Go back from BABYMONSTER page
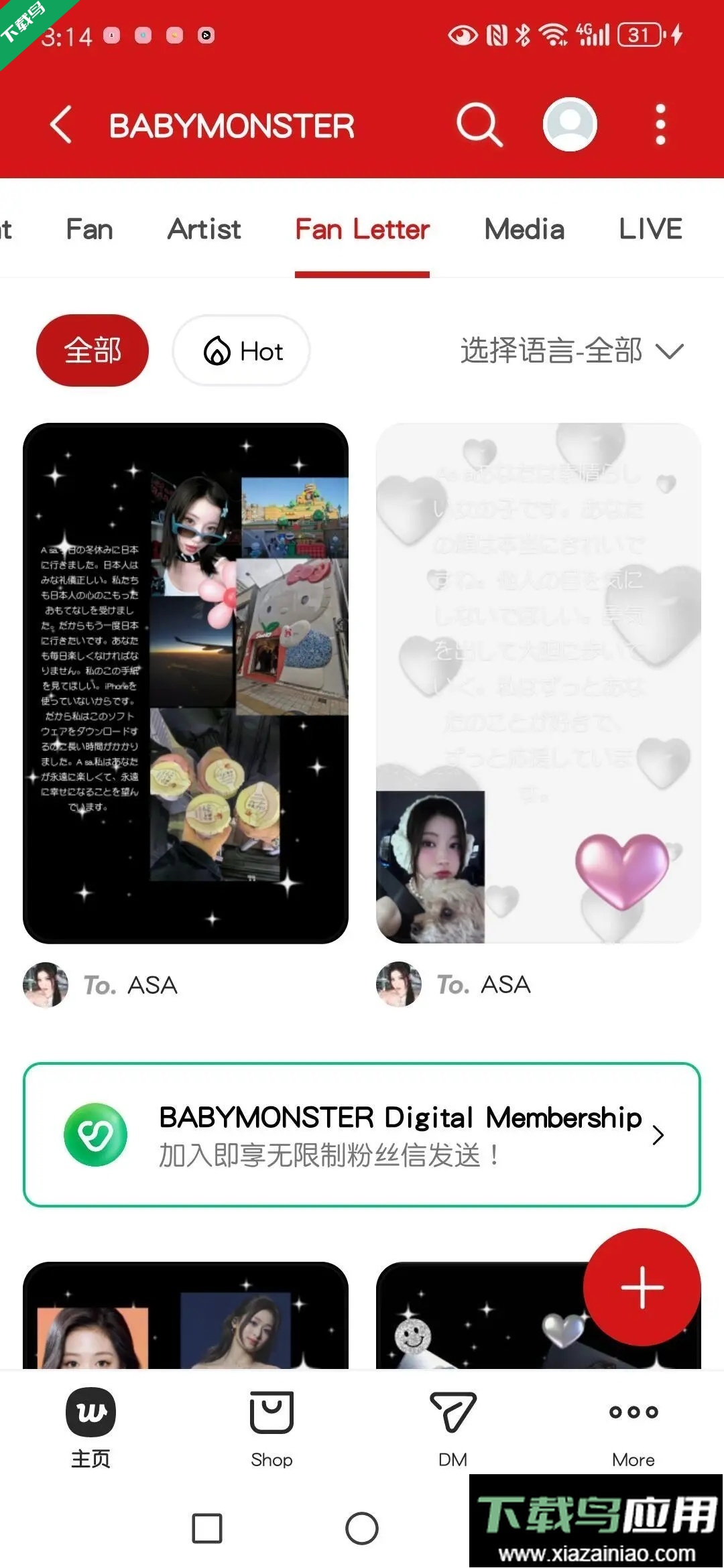 point(61,125)
